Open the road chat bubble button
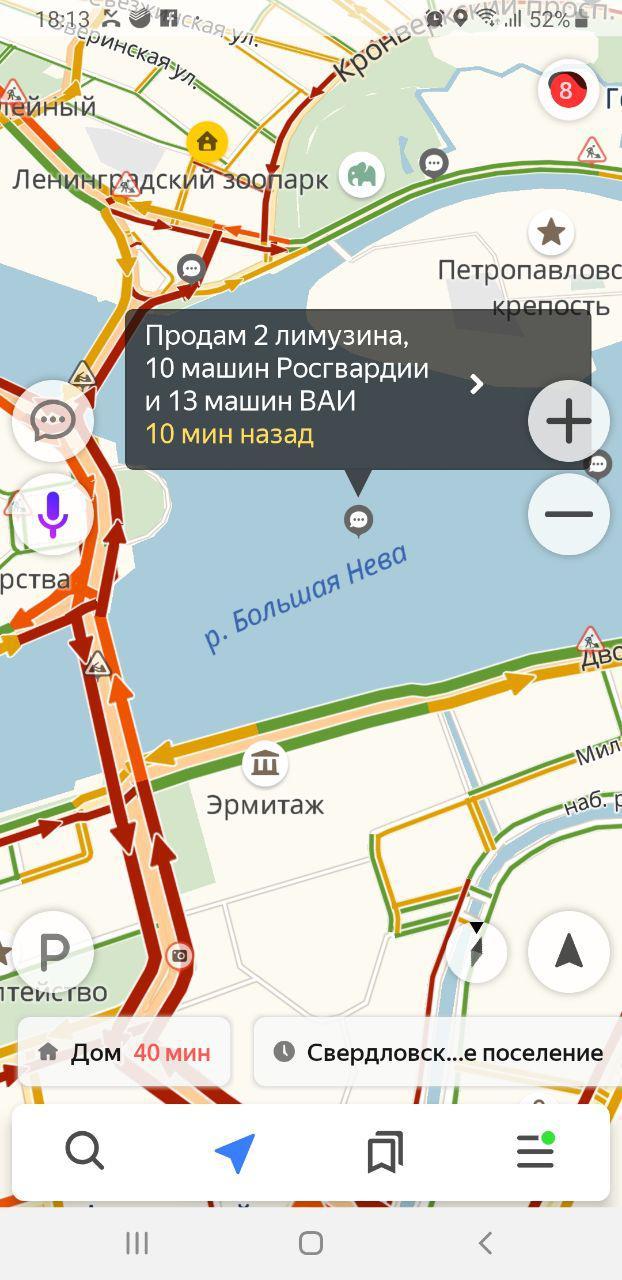This screenshot has height=1280, width=622. [52, 421]
